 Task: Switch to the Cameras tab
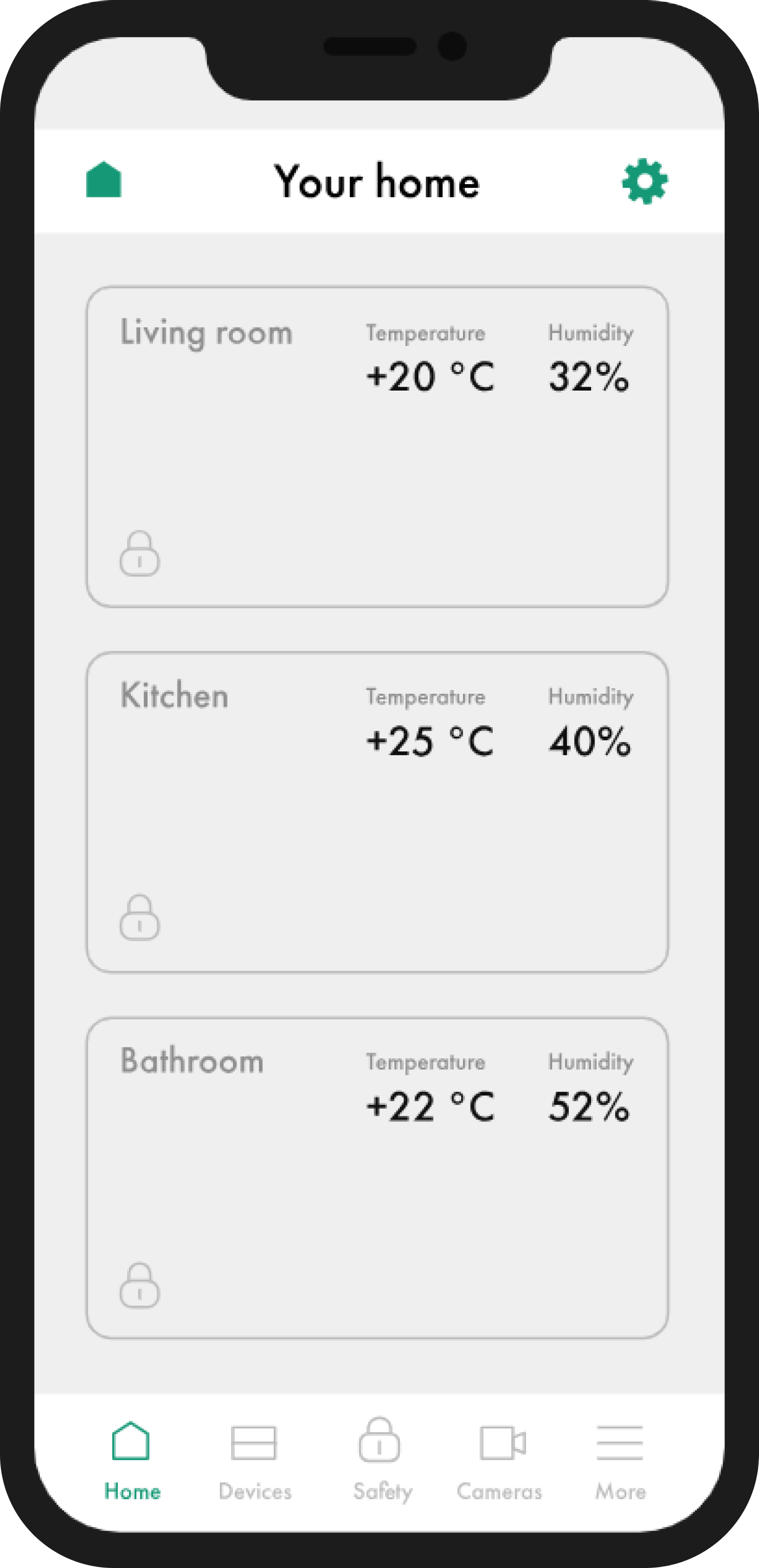click(500, 1462)
